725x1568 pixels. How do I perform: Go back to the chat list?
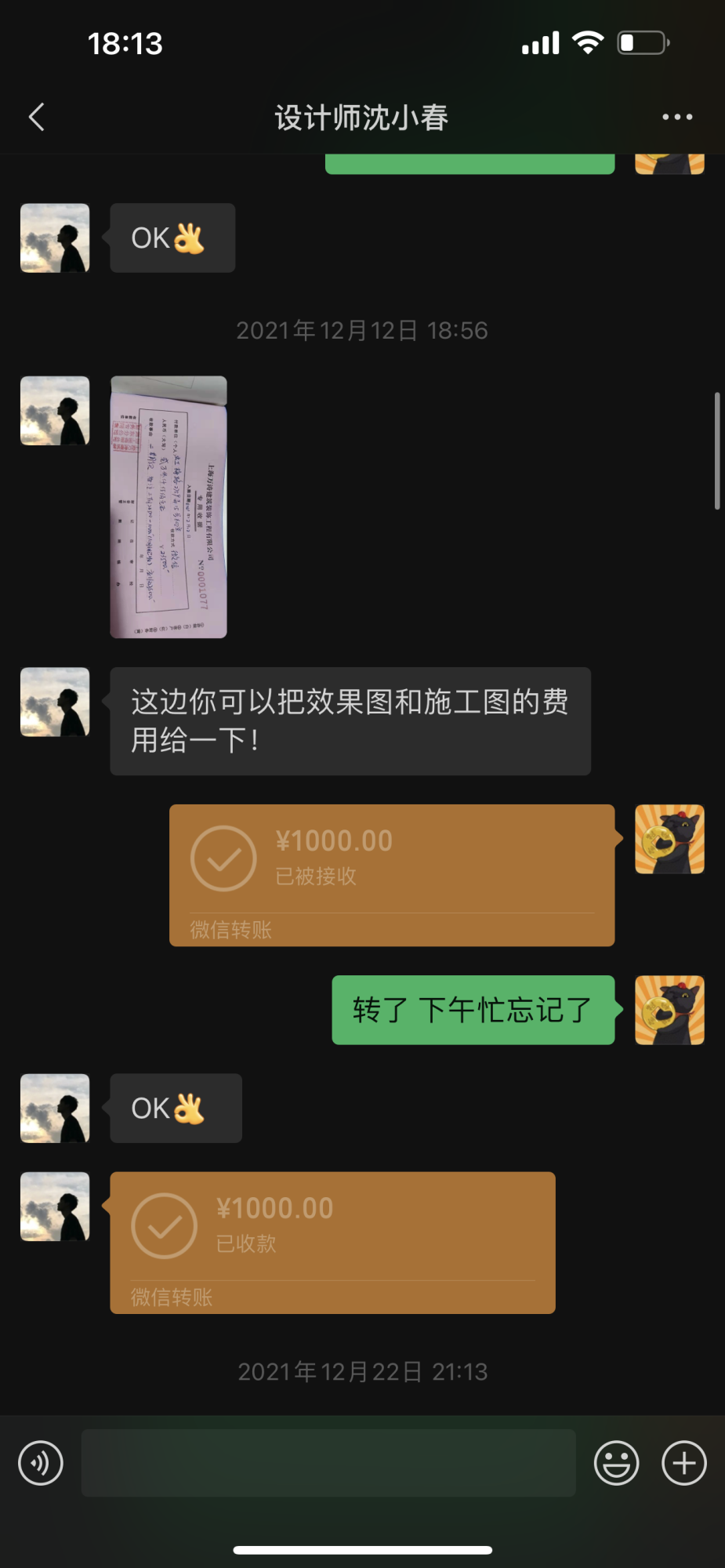pyautogui.click(x=36, y=118)
